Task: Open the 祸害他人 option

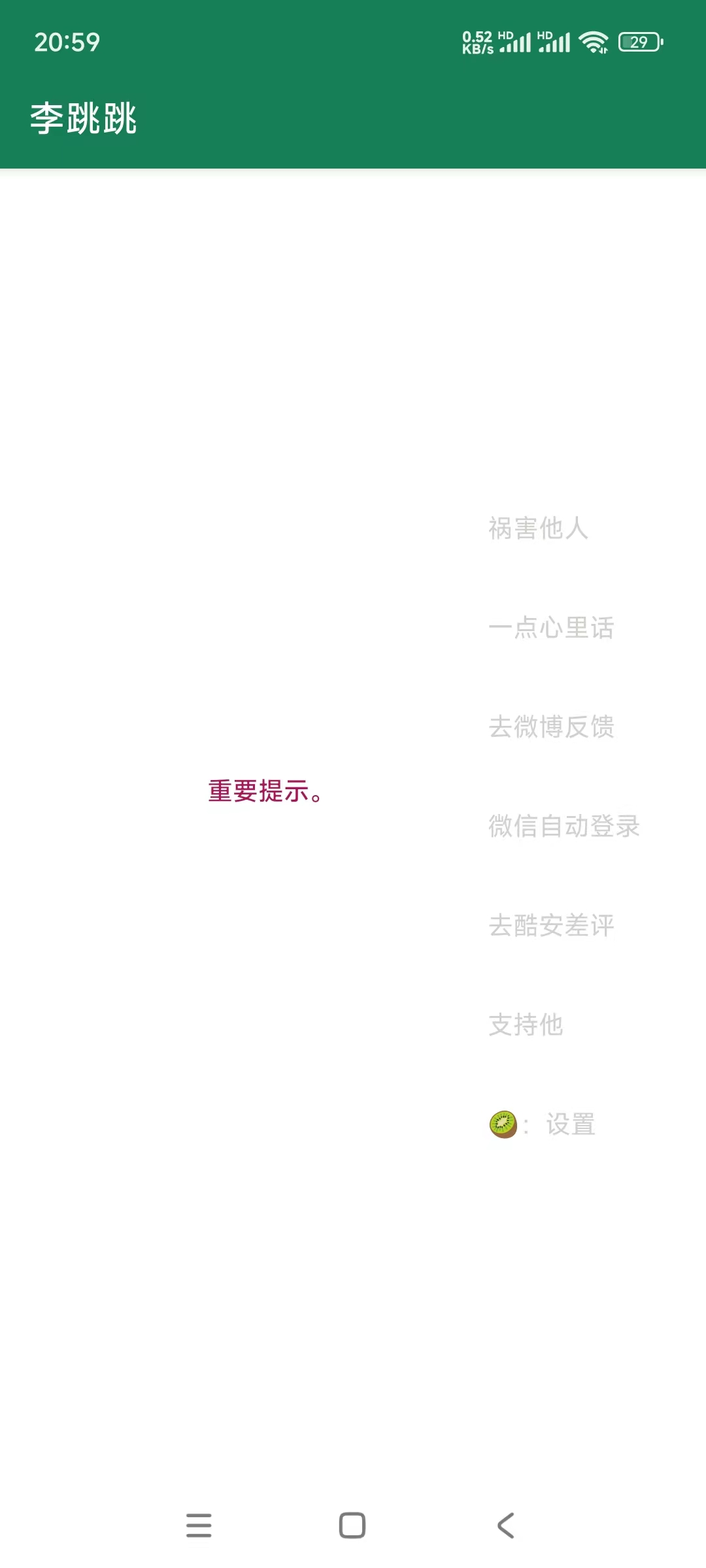Action: [x=538, y=529]
